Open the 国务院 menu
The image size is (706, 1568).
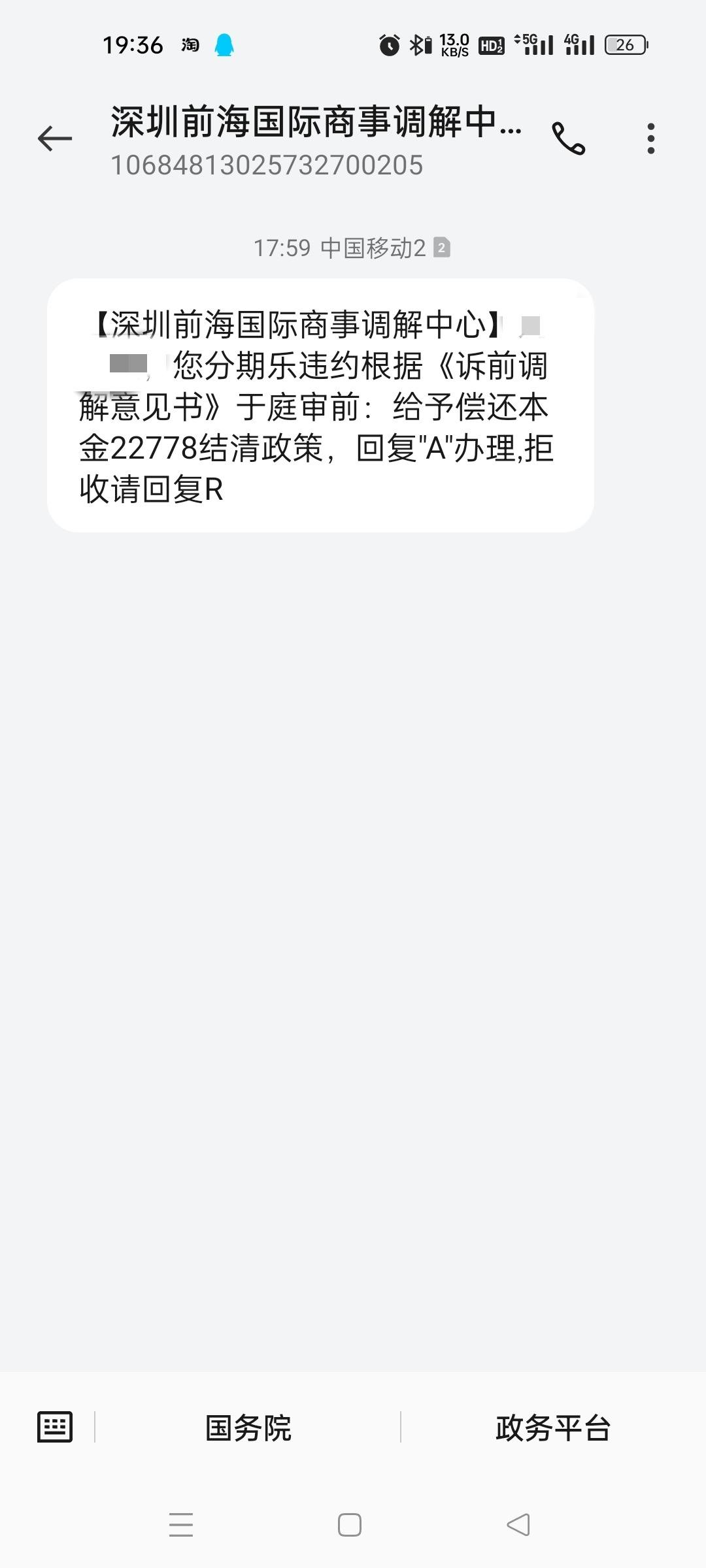click(248, 1428)
